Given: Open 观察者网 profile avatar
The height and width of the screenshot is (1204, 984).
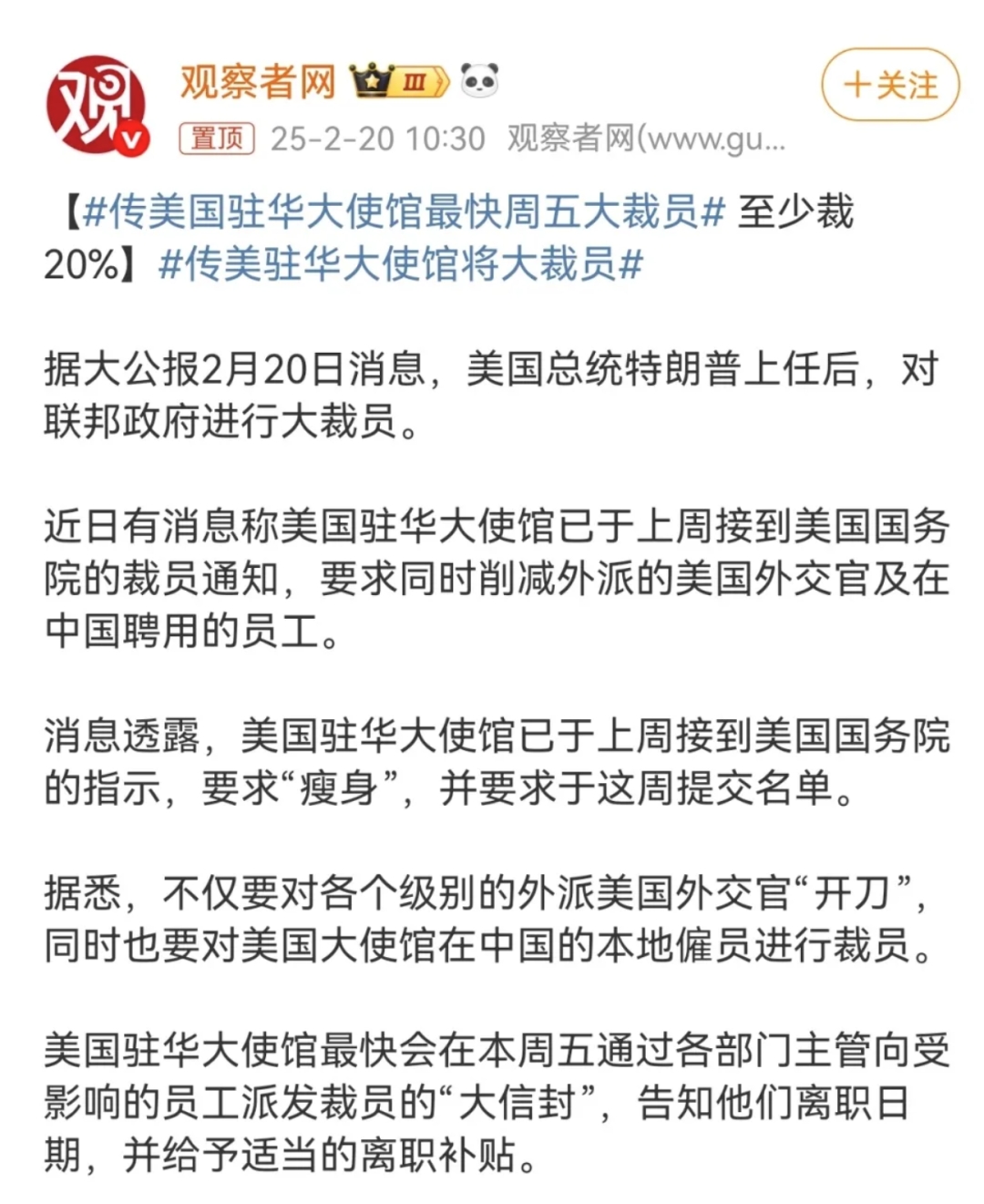Looking at the screenshot, I should coord(95,105).
